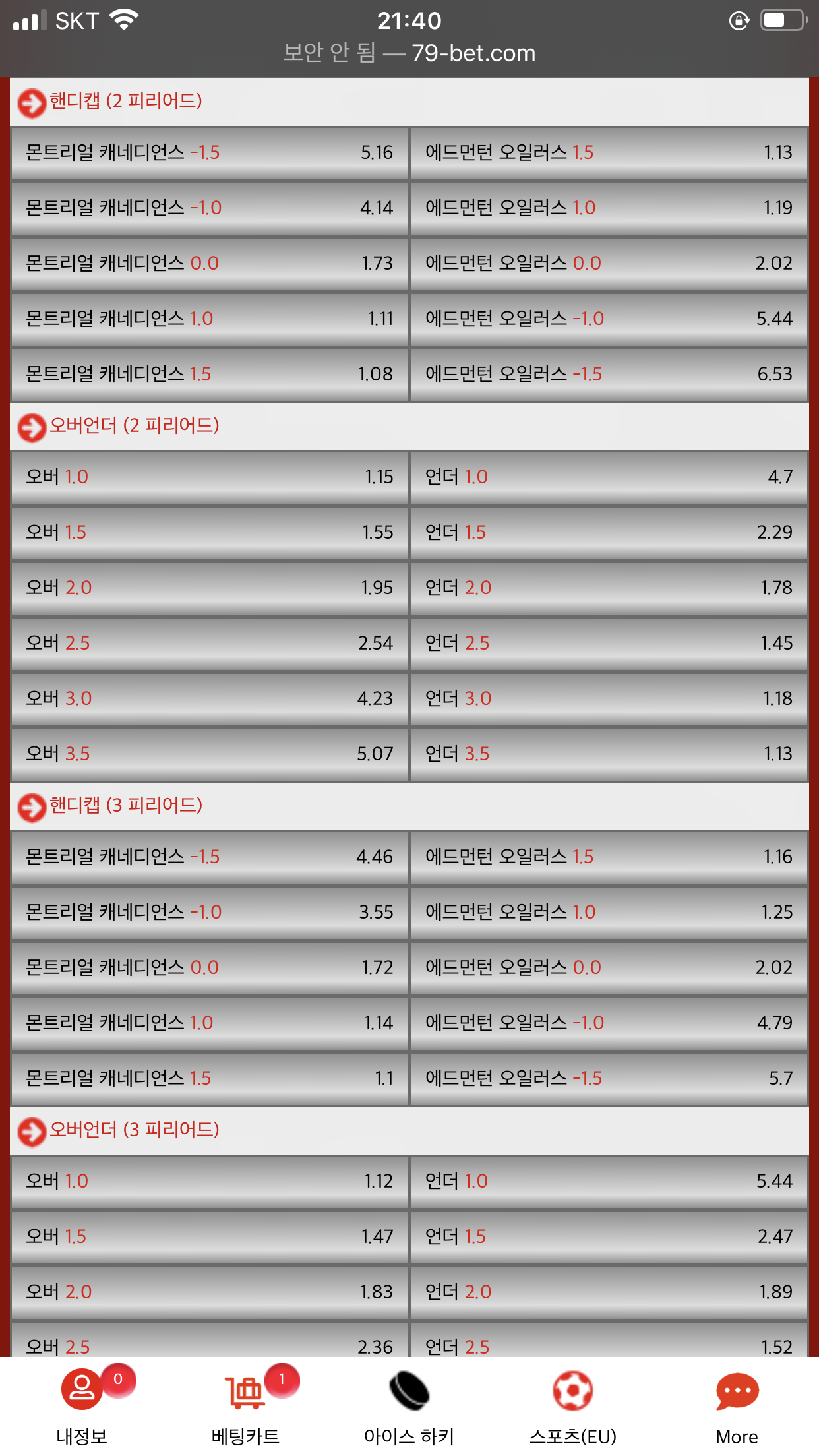Pick 에드먼턴 오일러스 -1.0 at 4.79 odds
This screenshot has width=819, height=1456.
click(609, 1023)
